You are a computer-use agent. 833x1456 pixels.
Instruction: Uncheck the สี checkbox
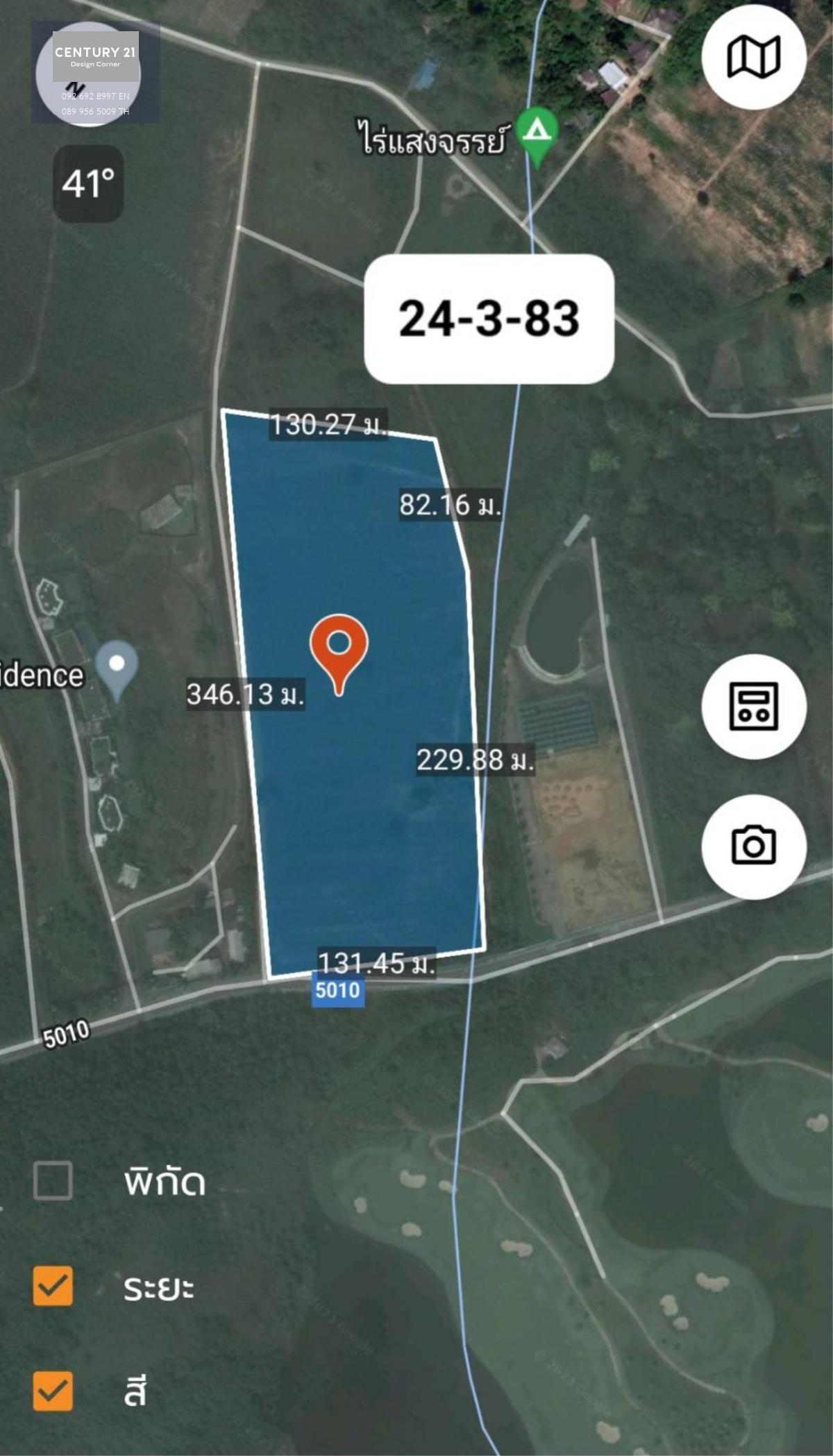point(53,1391)
